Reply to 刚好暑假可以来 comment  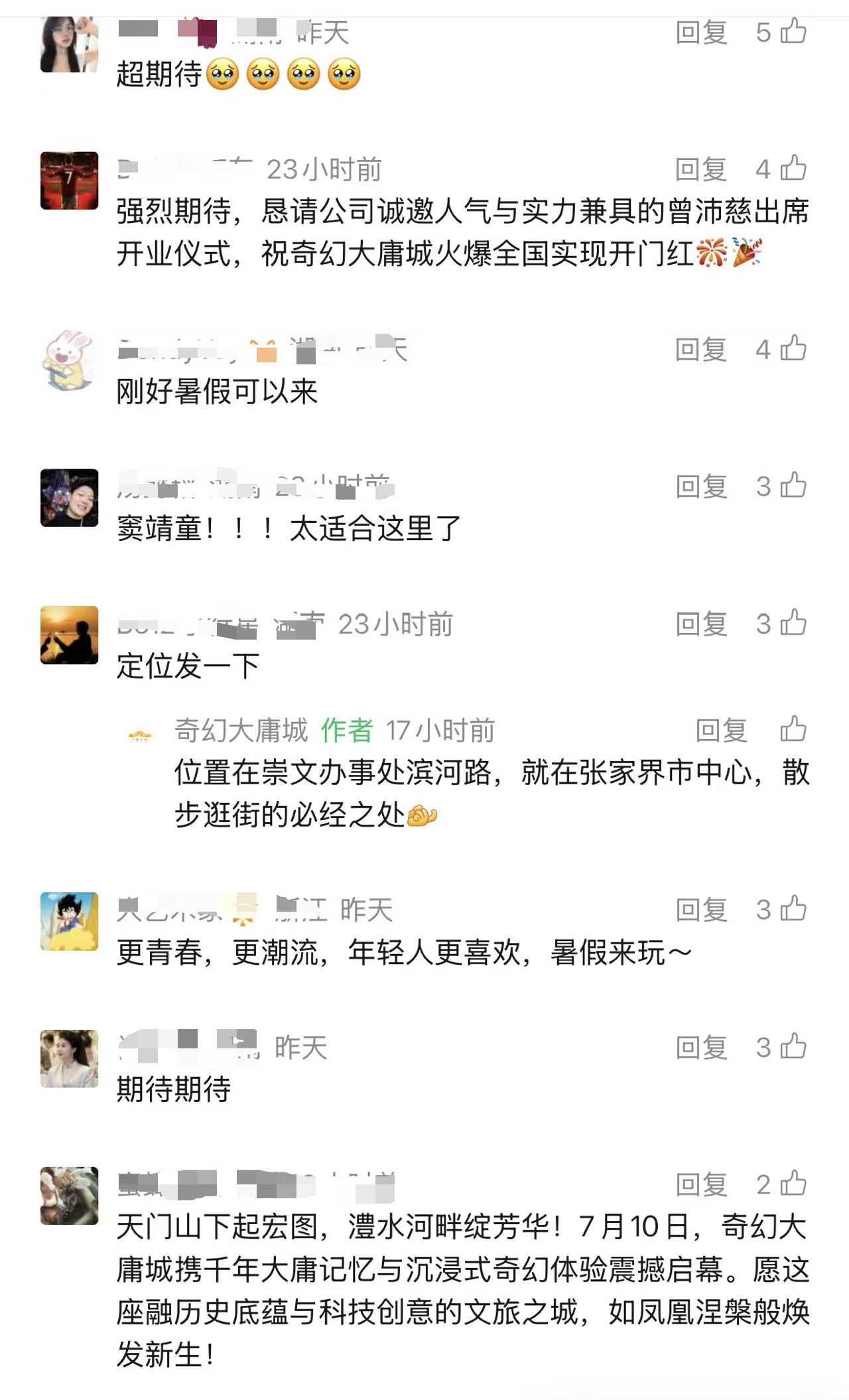[x=701, y=349]
